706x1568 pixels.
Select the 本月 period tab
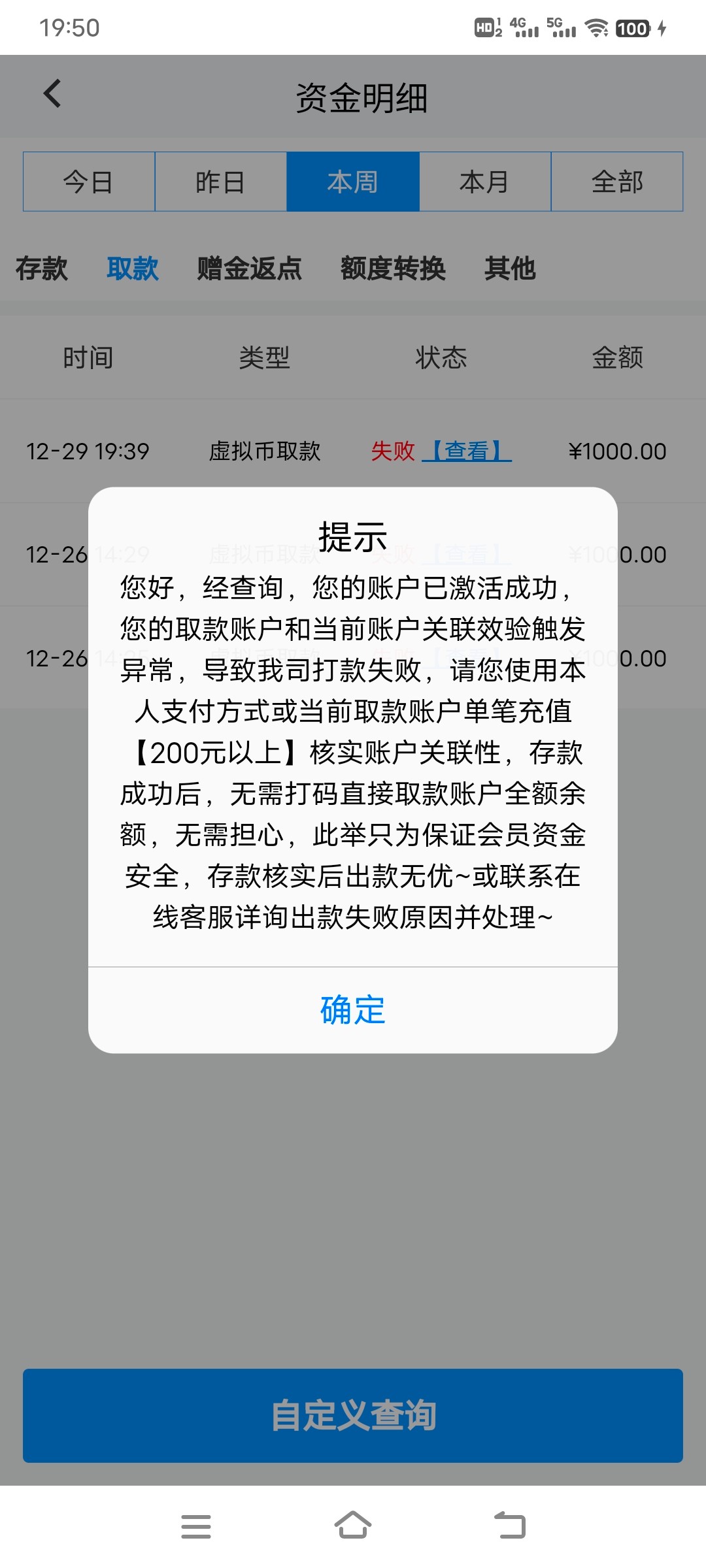point(485,182)
